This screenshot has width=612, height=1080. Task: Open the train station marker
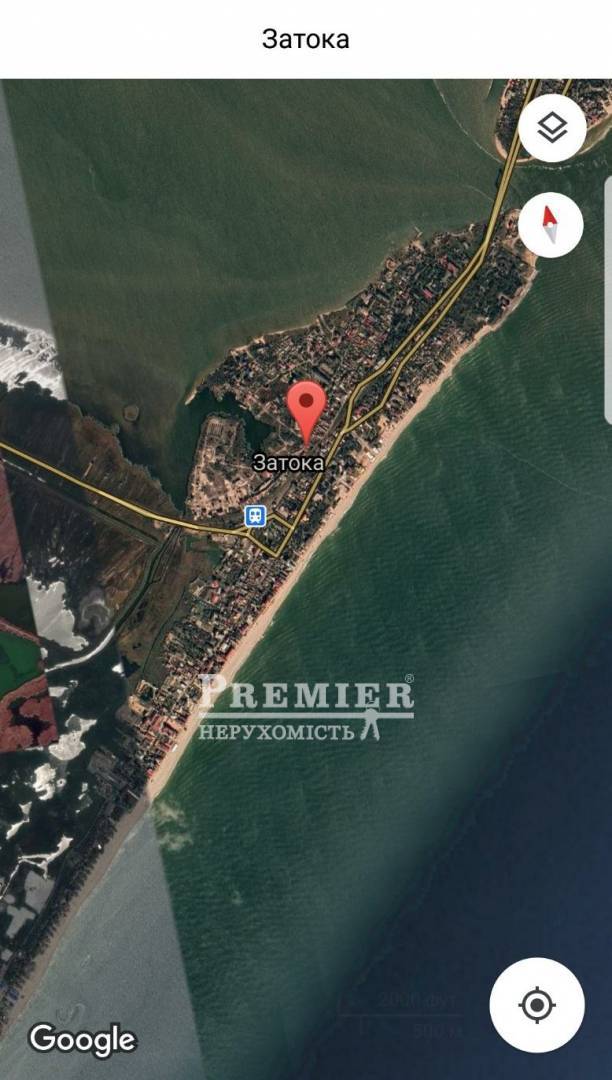click(x=256, y=516)
